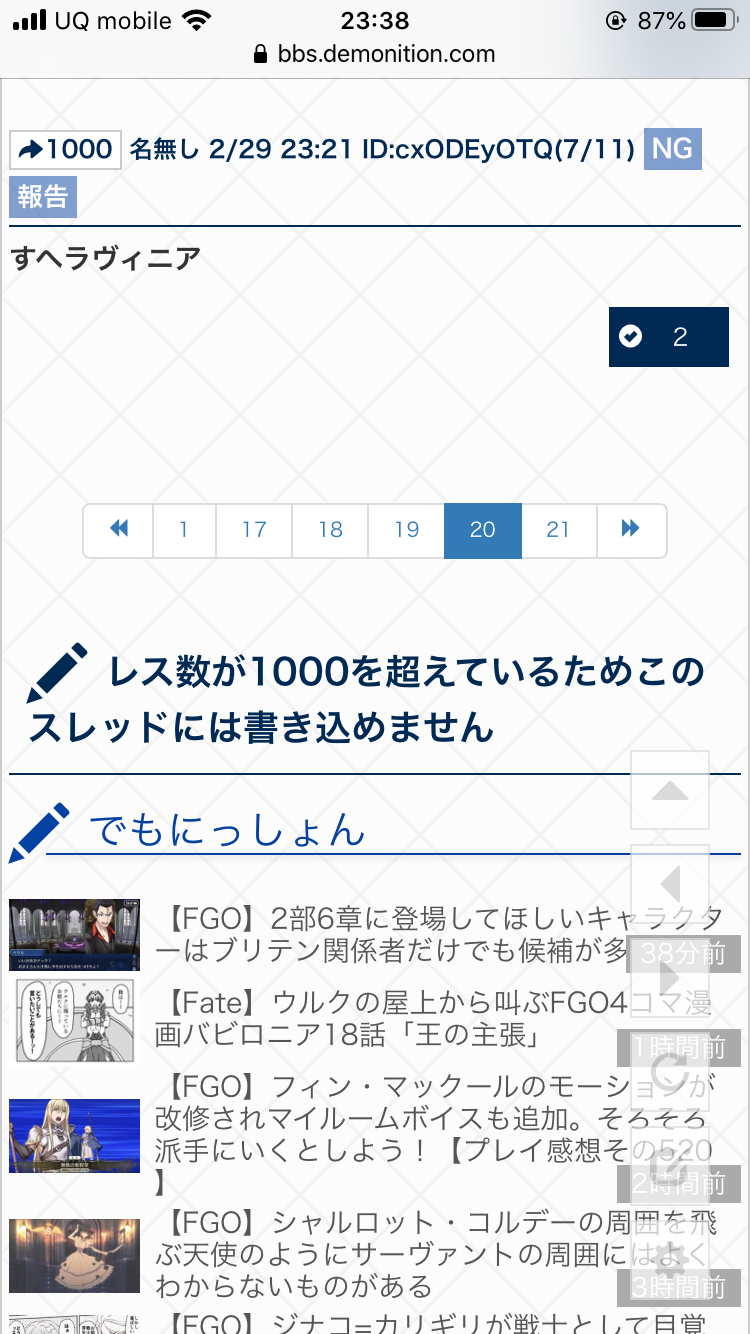750x1334 pixels.
Task: Mark this poster as NG
Action: [x=671, y=150]
